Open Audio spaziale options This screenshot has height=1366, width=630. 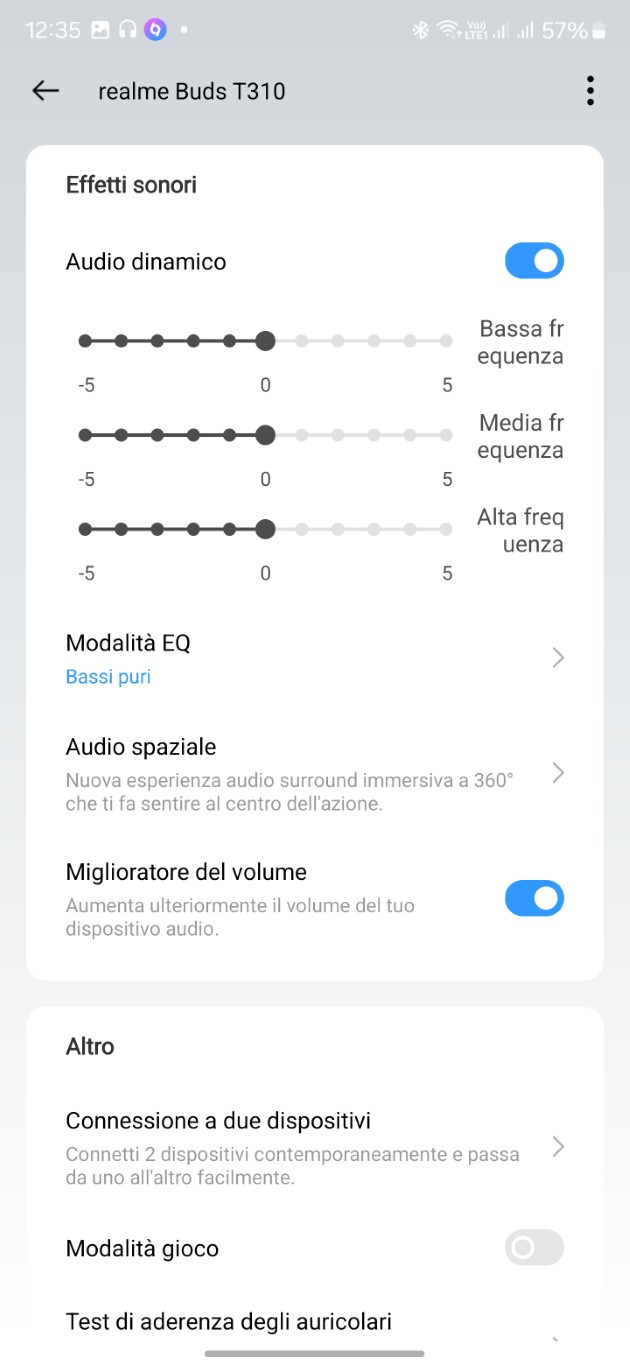tap(315, 774)
